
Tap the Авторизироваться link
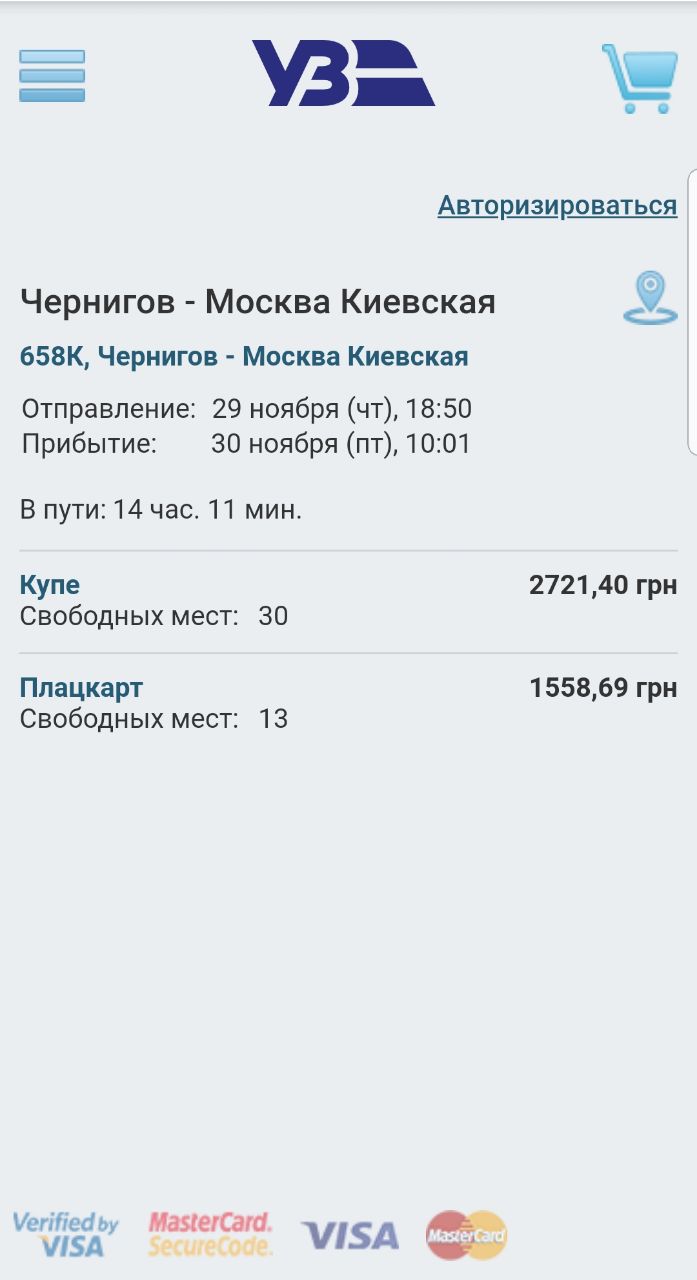[557, 205]
